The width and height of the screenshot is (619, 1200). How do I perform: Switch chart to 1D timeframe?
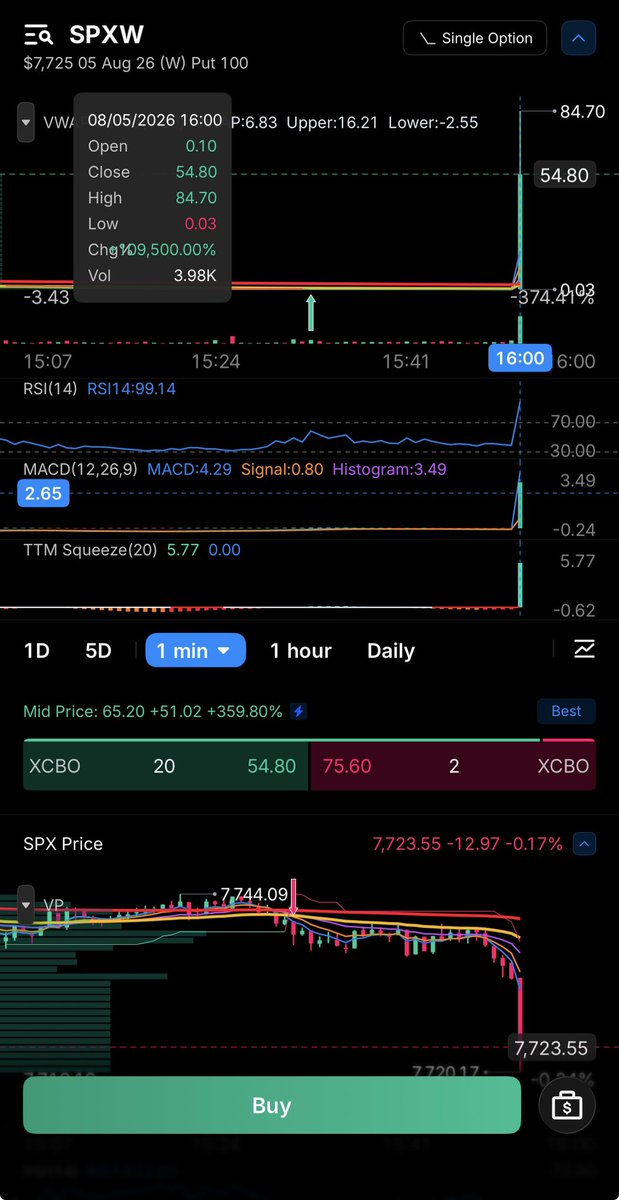click(37, 651)
